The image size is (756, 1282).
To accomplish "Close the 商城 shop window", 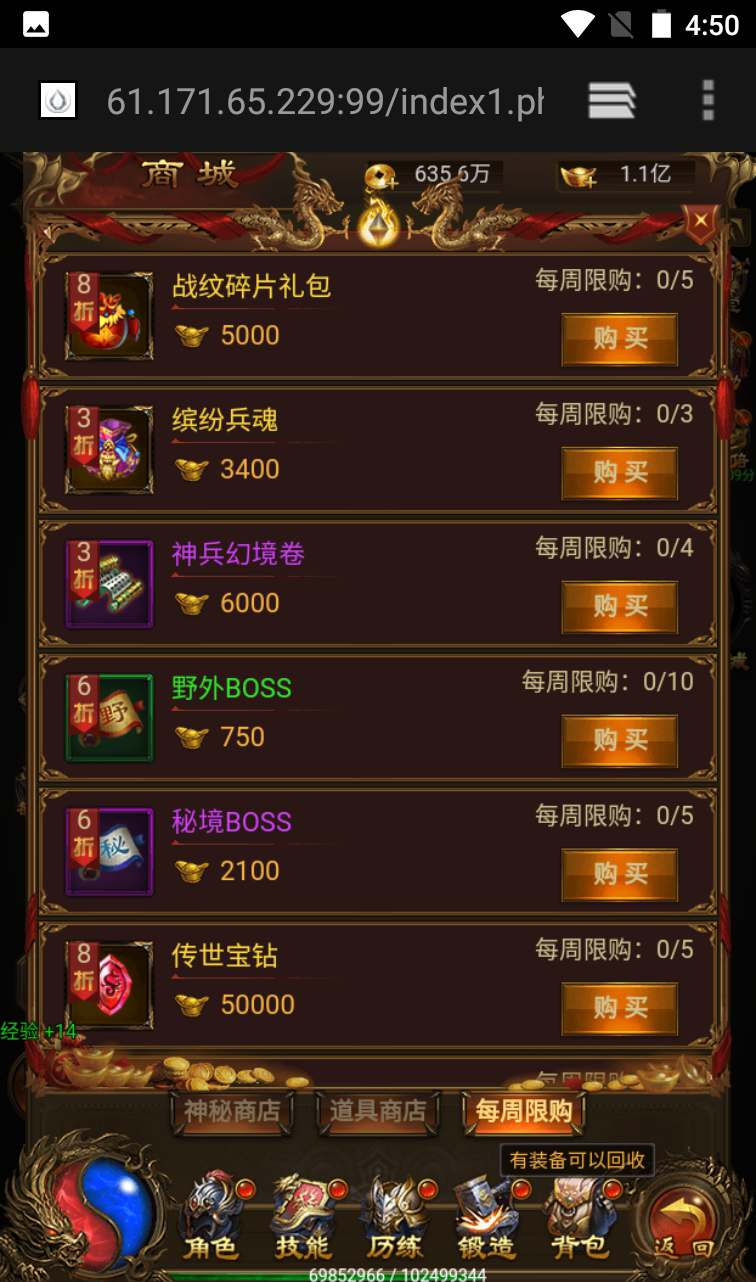I will [701, 221].
